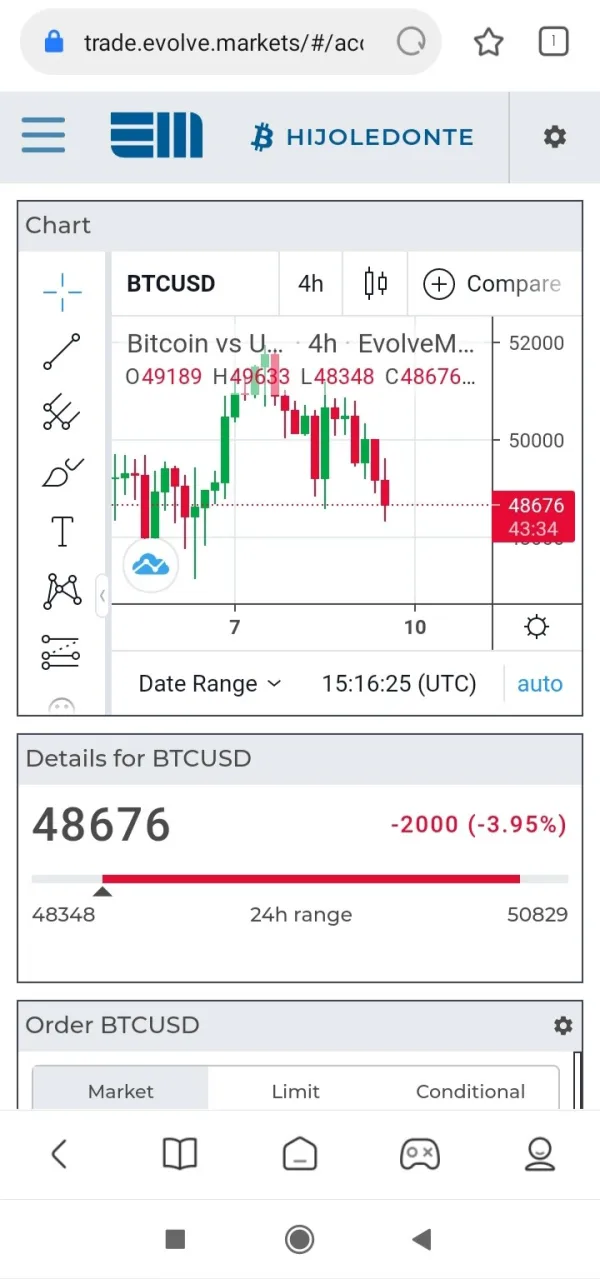The height and width of the screenshot is (1279, 600).
Task: Select the pitchfork drawing tool
Action: (62, 412)
